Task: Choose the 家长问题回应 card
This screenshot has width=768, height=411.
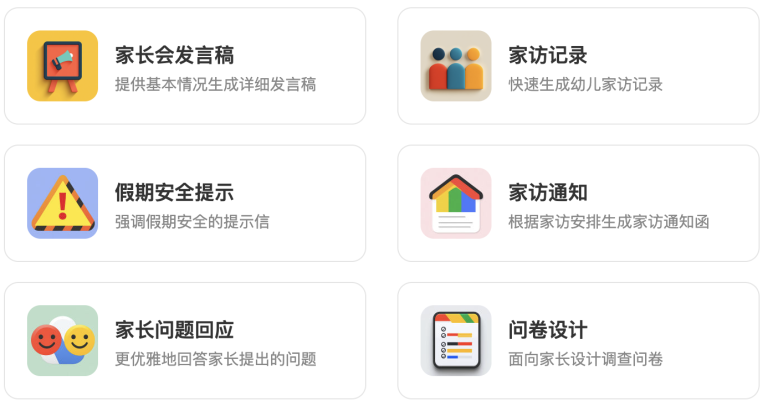Action: tap(185, 341)
